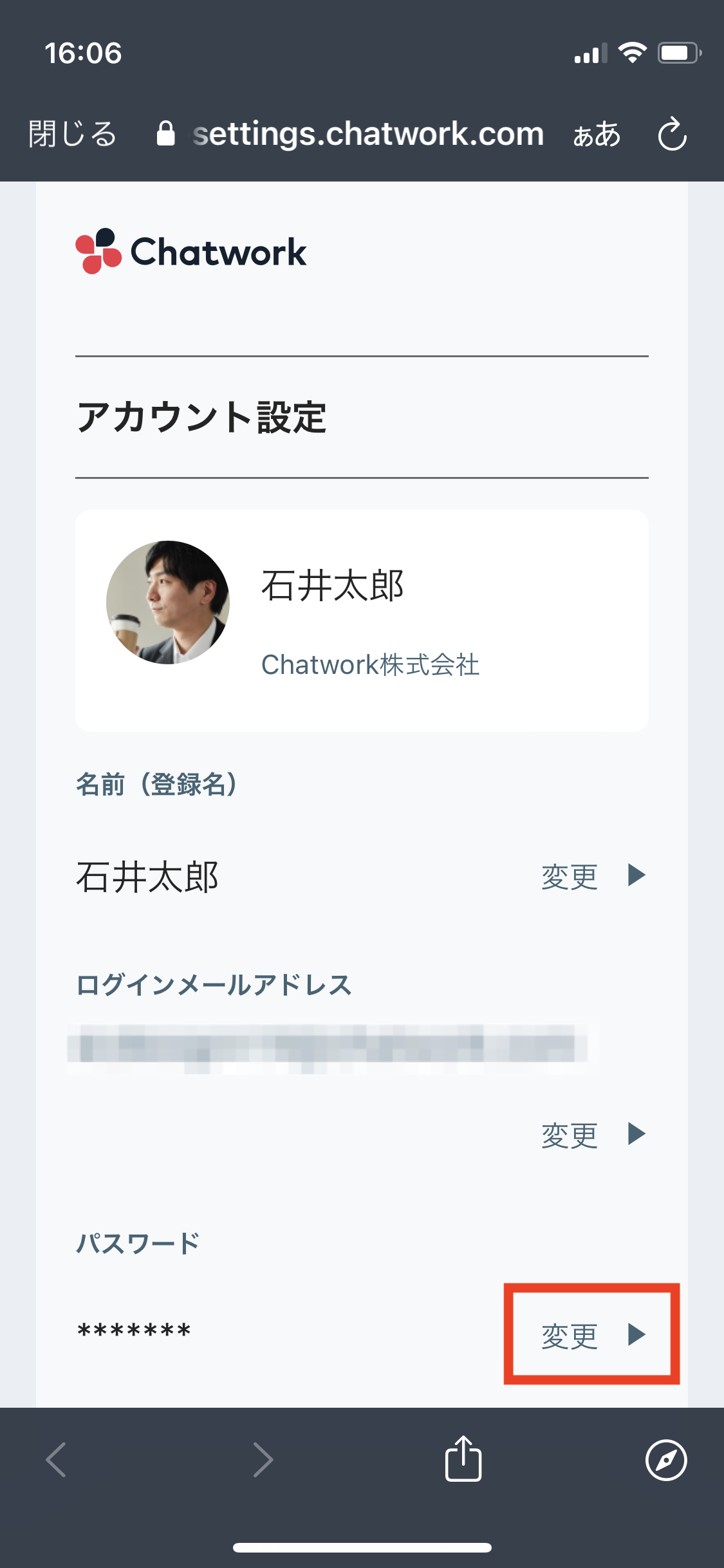This screenshot has width=724, height=1568.
Task: Click the padlock icon in the address bar
Action: (166, 132)
